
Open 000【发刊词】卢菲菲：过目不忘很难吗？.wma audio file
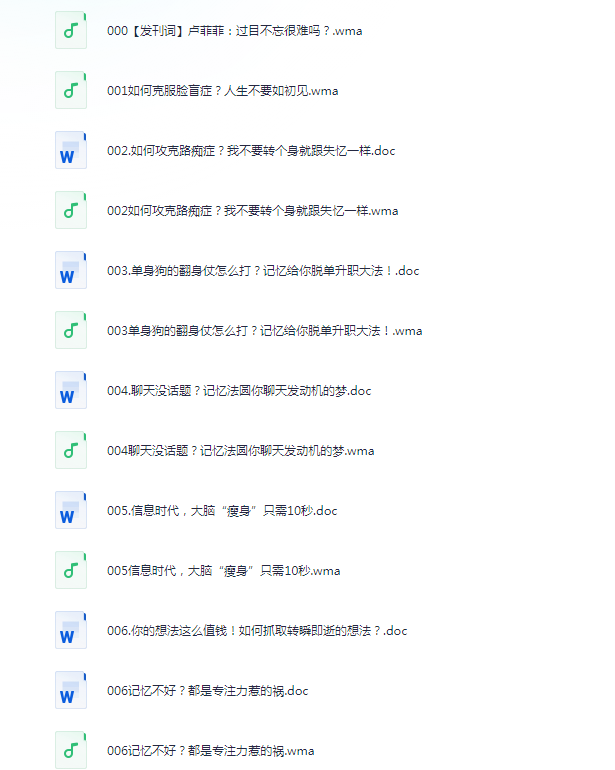(234, 31)
